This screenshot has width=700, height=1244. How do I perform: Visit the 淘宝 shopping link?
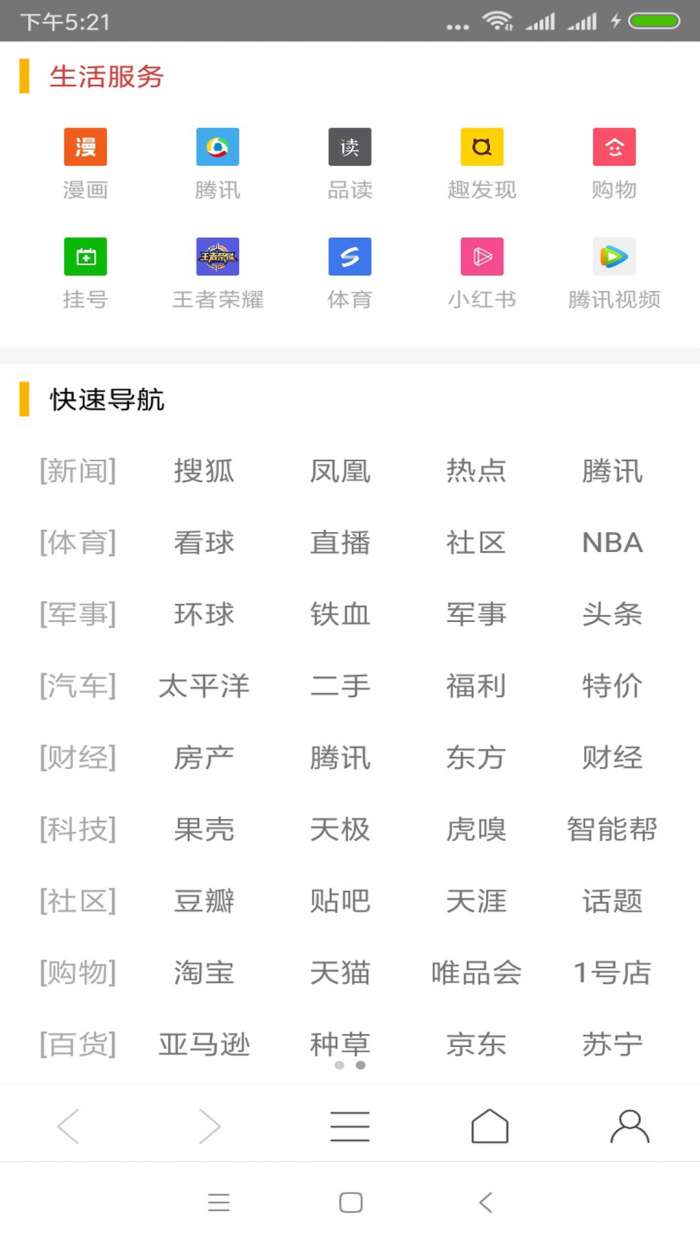[204, 972]
